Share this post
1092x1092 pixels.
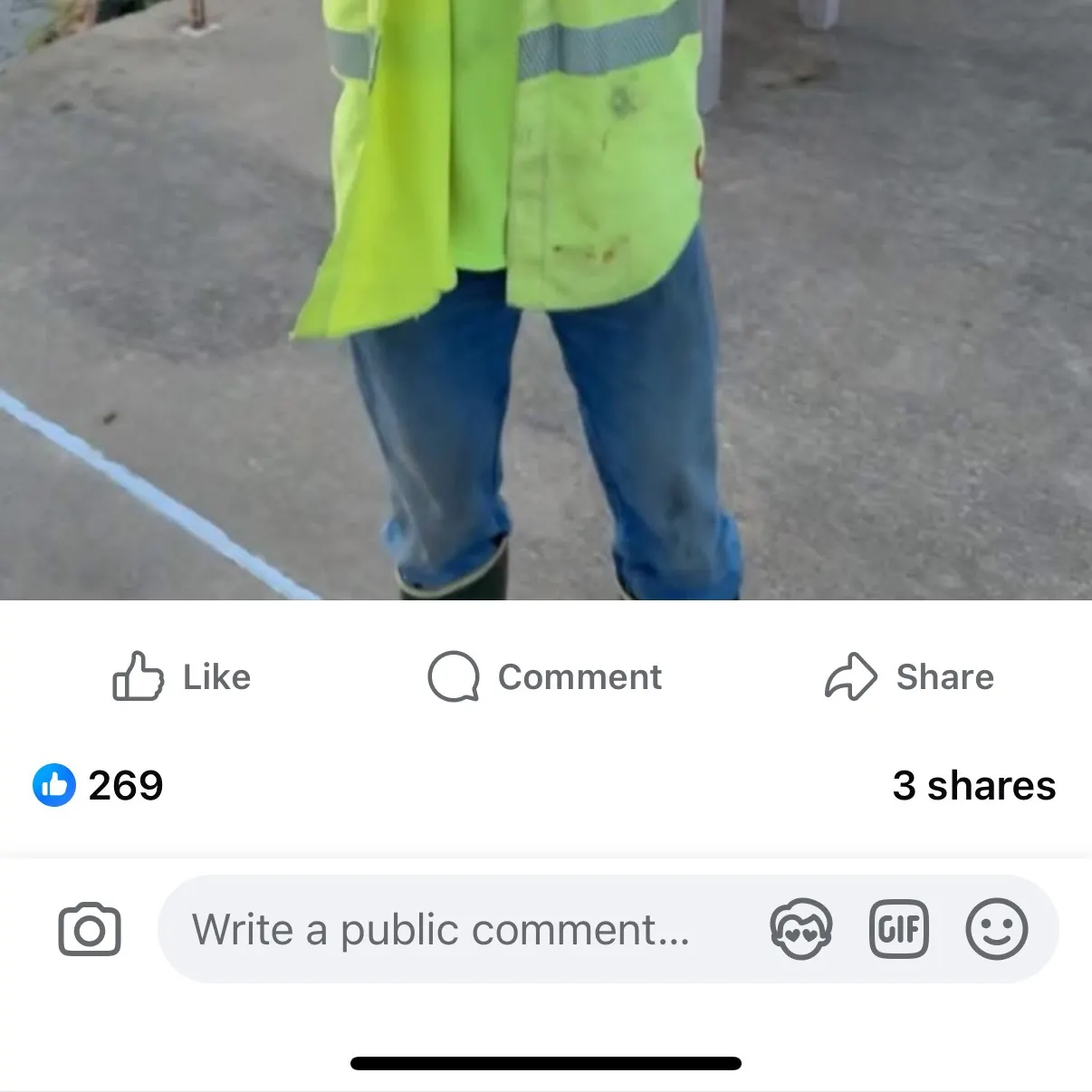[909, 676]
